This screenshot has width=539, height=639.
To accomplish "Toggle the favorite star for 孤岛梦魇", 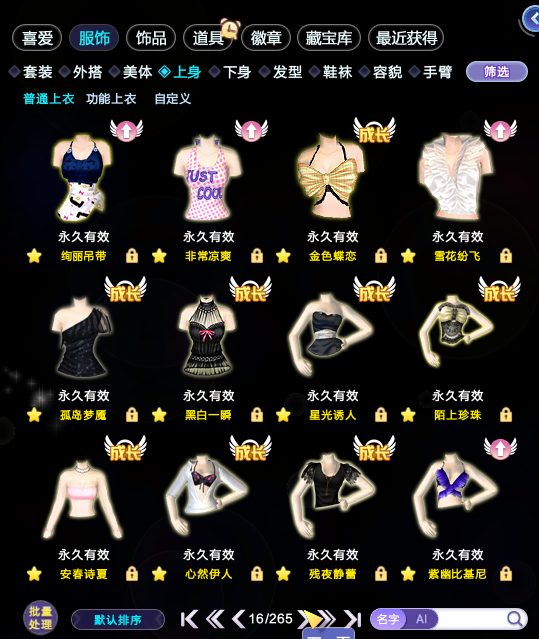I will tap(34, 415).
